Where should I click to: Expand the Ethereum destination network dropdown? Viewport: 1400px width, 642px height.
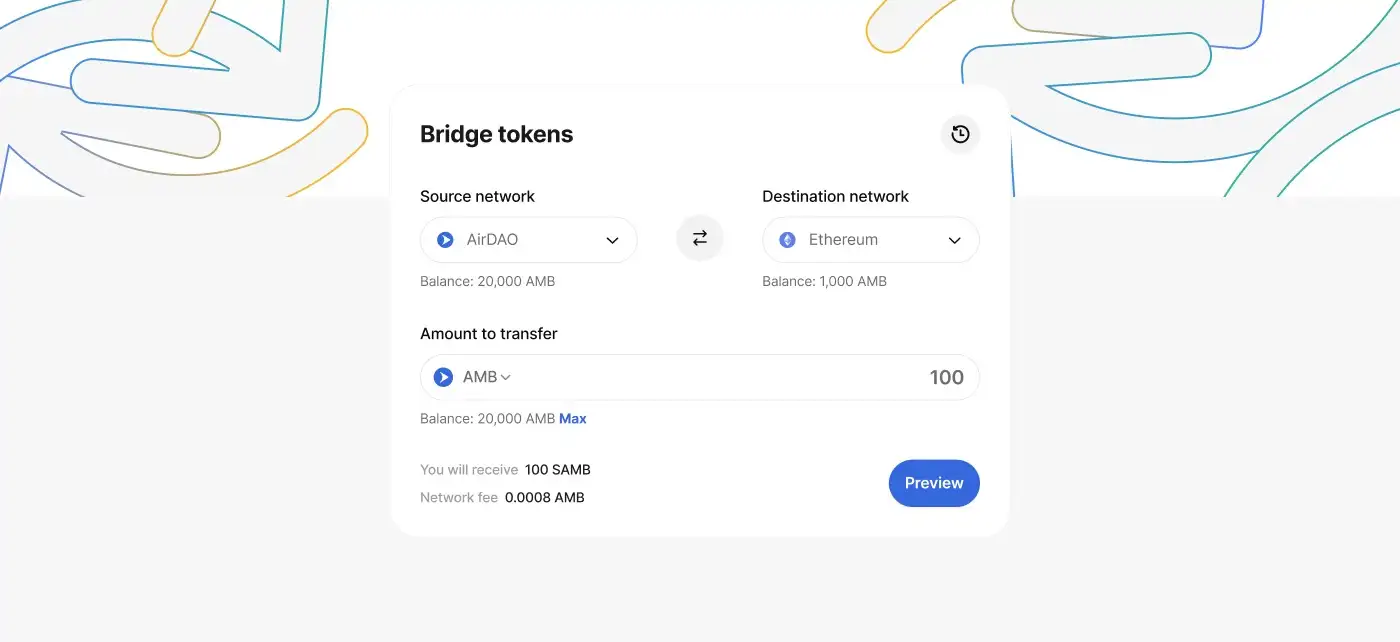(x=870, y=240)
